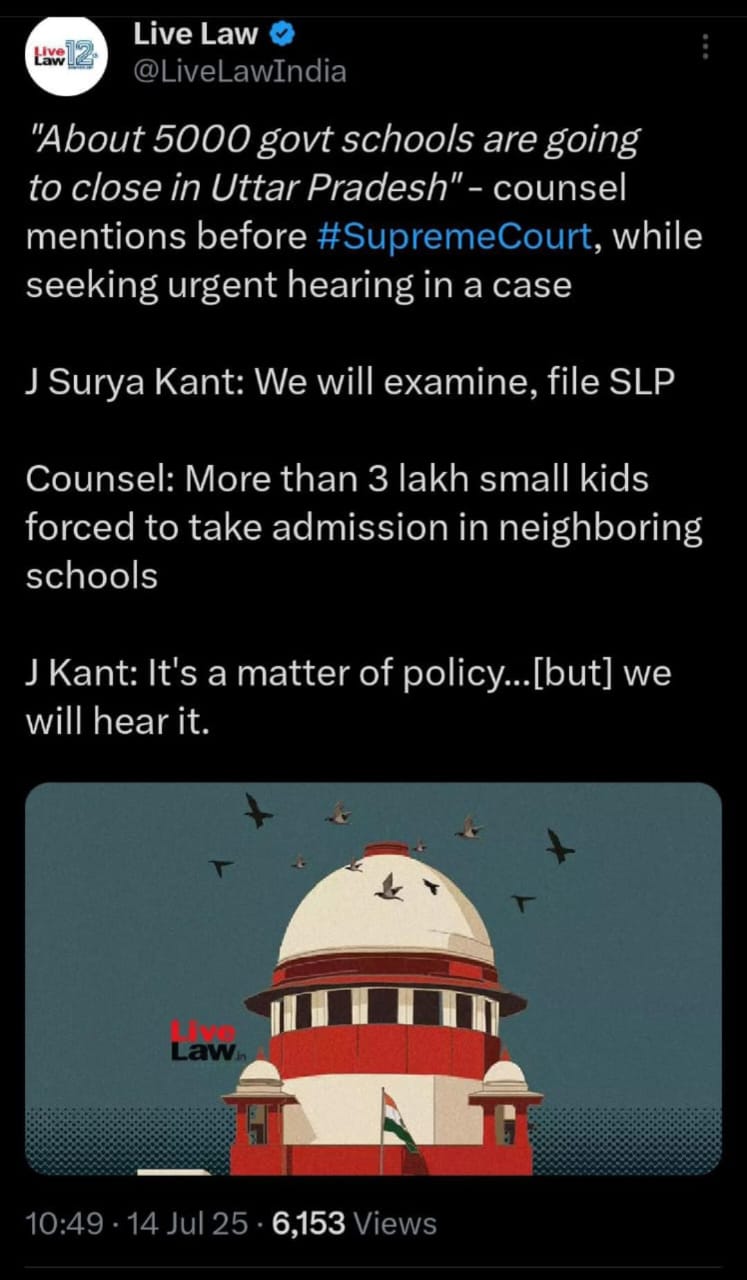Open the @LiveLawIndia account handle
The image size is (747, 1280).
(x=239, y=72)
